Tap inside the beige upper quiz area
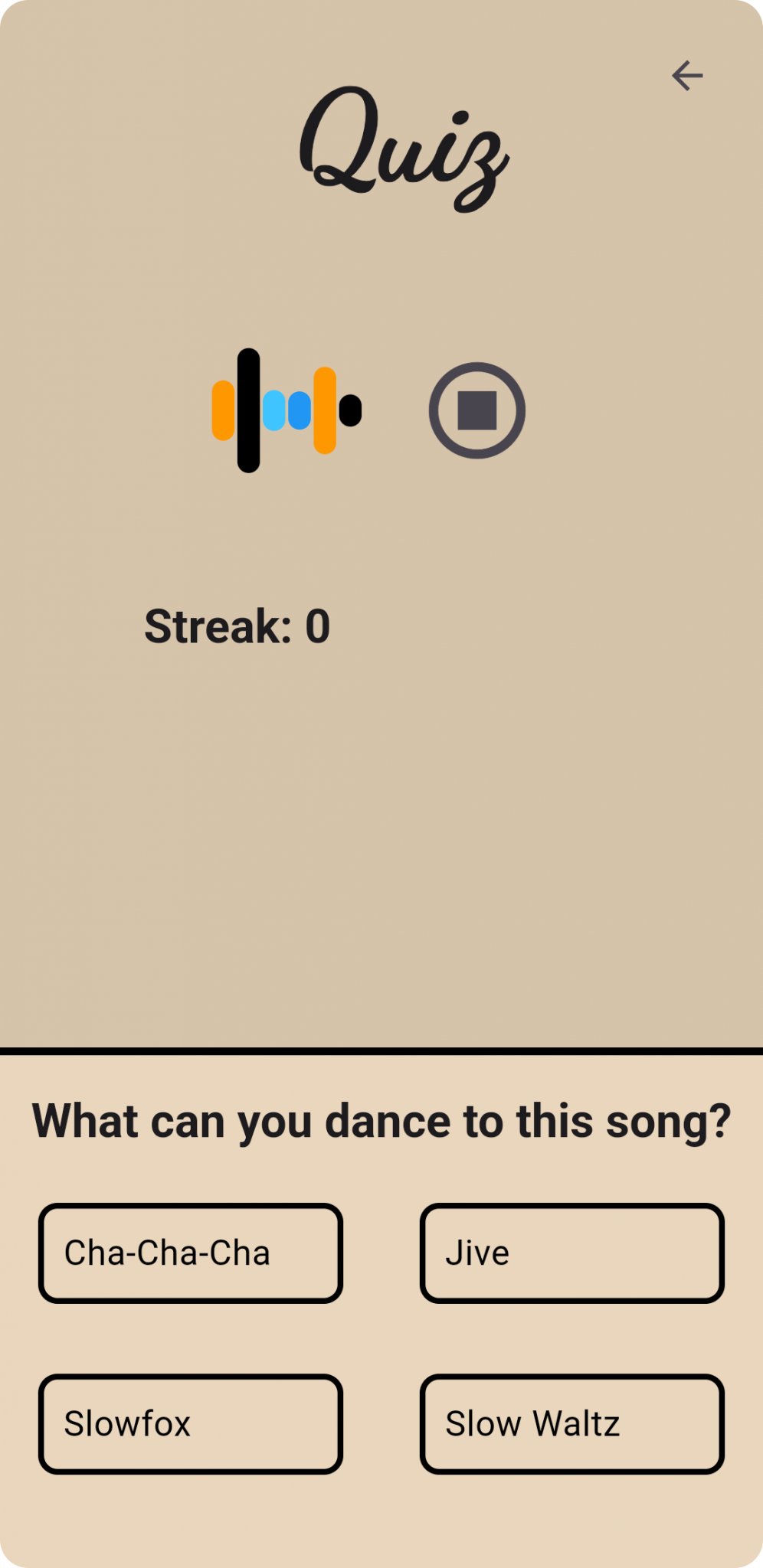Image resolution: width=763 pixels, height=1568 pixels. [381, 842]
